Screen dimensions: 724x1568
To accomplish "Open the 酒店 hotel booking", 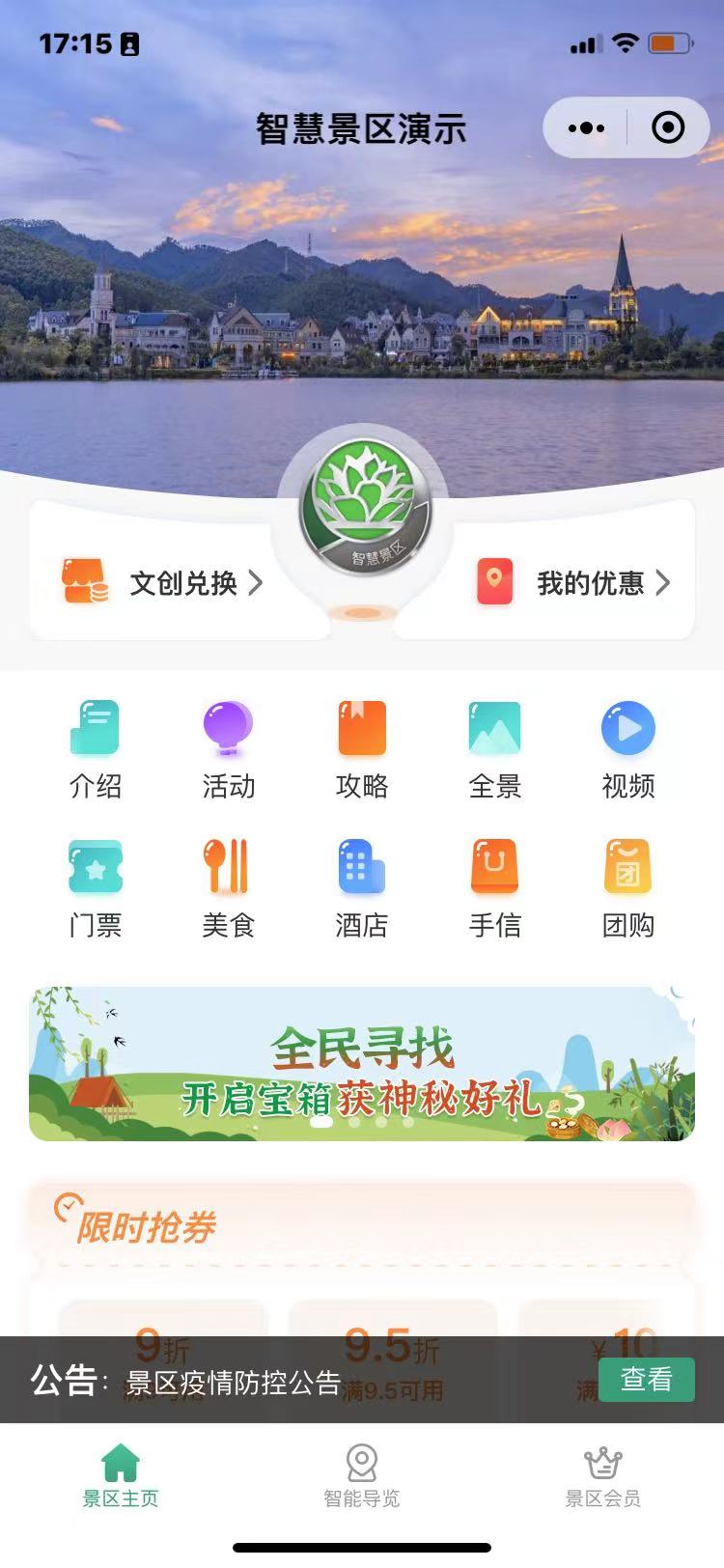I will (361, 888).
